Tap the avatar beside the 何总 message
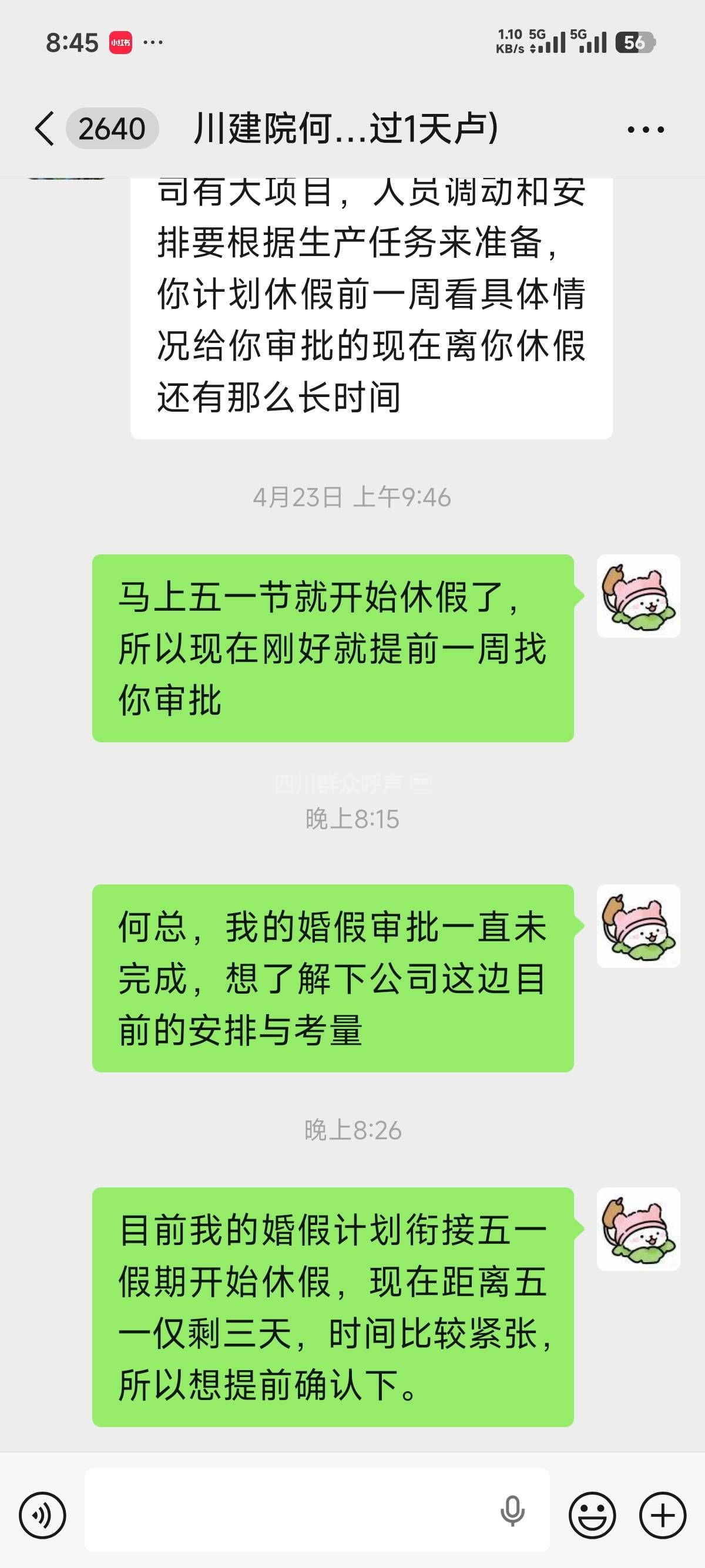The image size is (705, 1568). (638, 926)
